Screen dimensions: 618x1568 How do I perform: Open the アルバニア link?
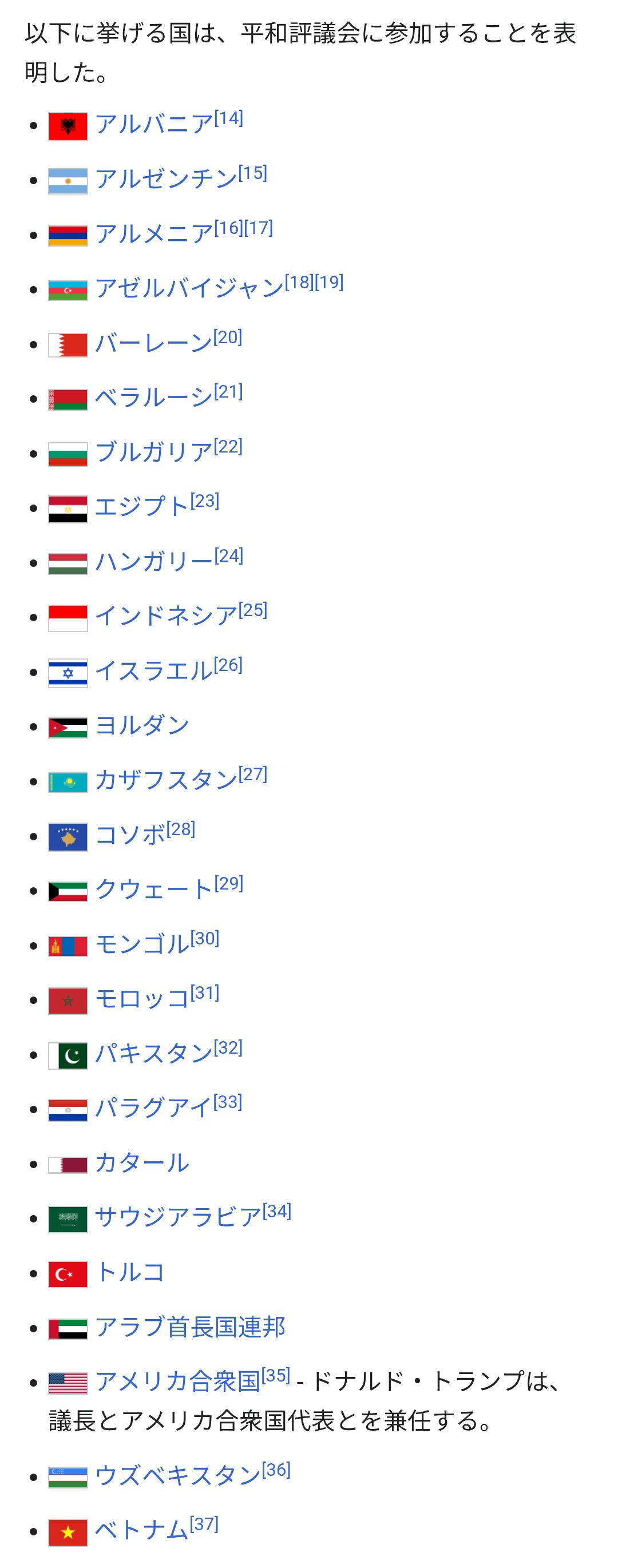[154, 125]
